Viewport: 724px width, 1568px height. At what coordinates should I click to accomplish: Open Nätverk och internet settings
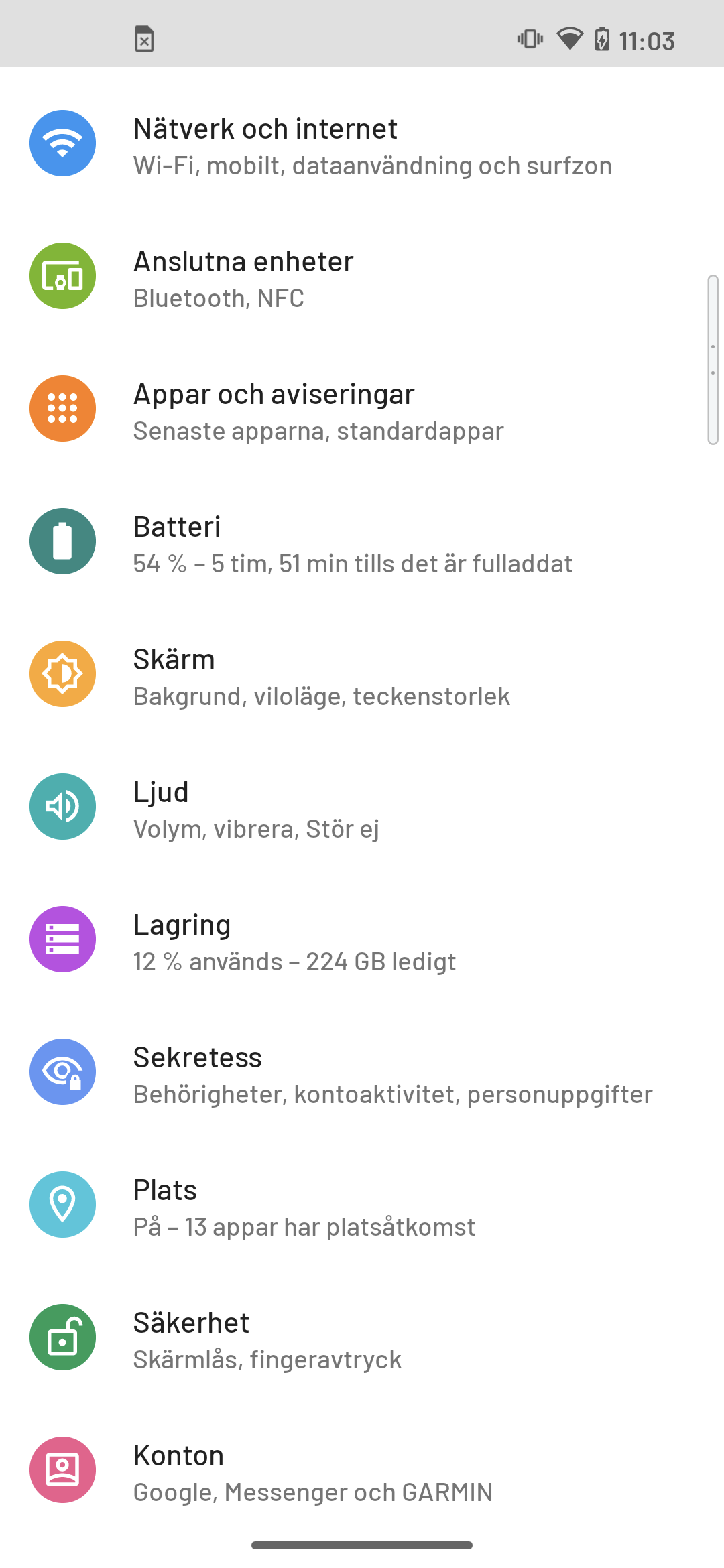click(362, 144)
